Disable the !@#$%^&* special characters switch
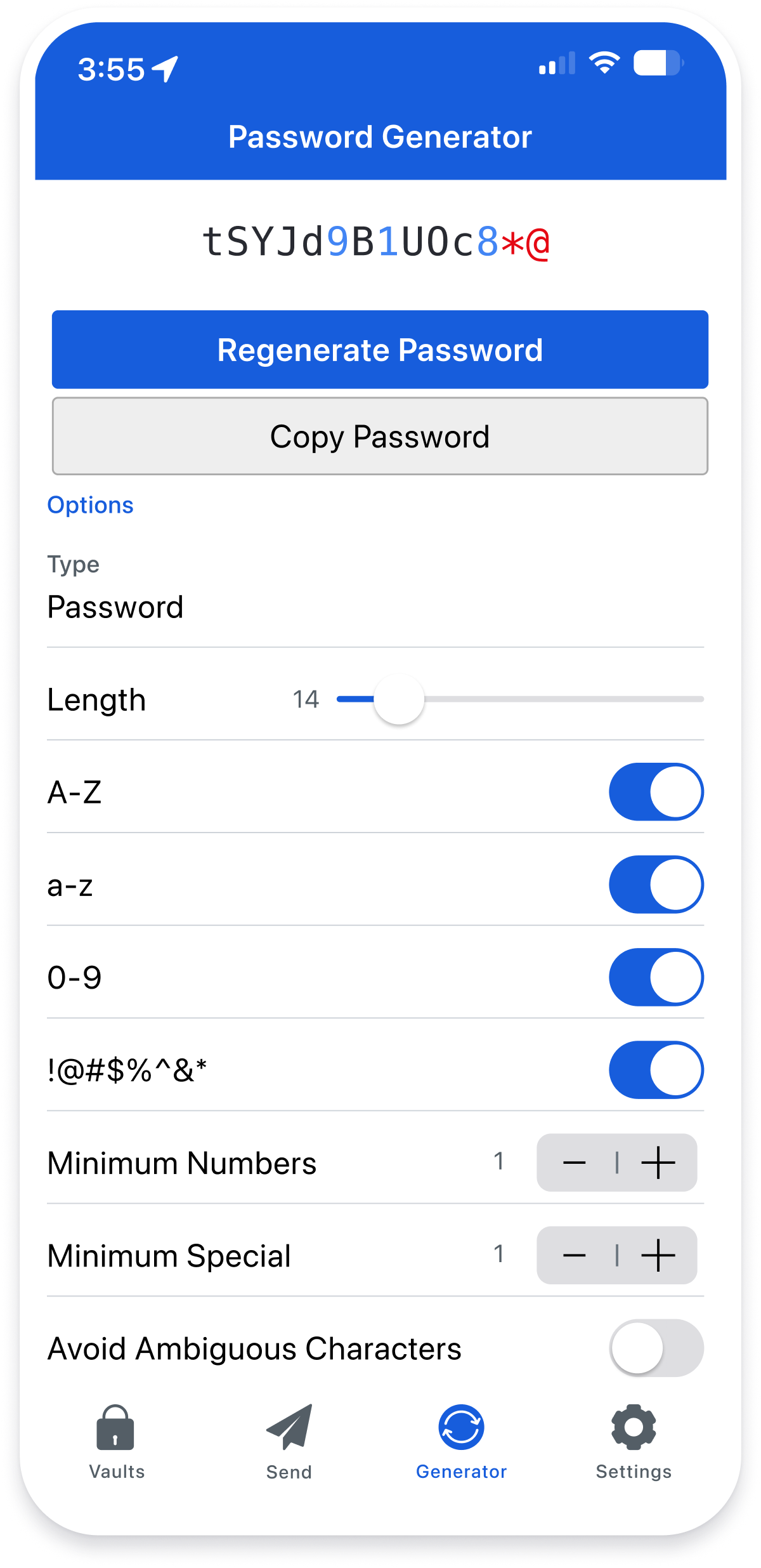 pyautogui.click(x=656, y=1070)
